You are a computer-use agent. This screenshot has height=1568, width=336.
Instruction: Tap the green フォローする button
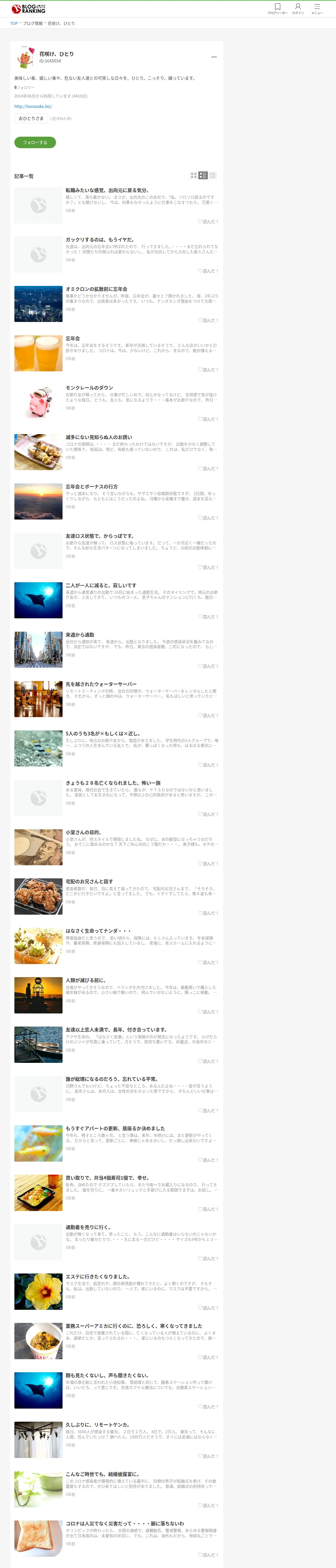(35, 142)
